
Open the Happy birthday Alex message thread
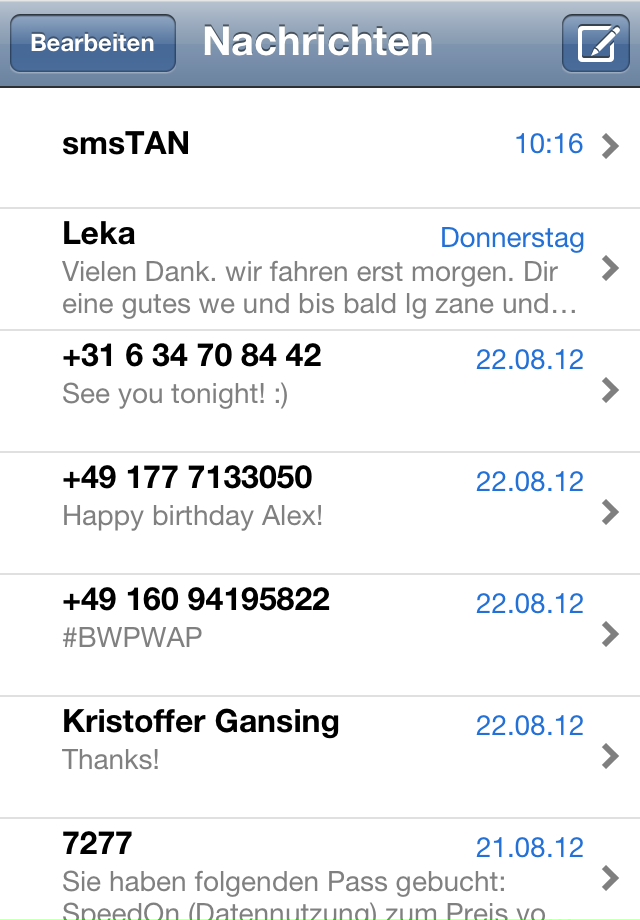320,513
